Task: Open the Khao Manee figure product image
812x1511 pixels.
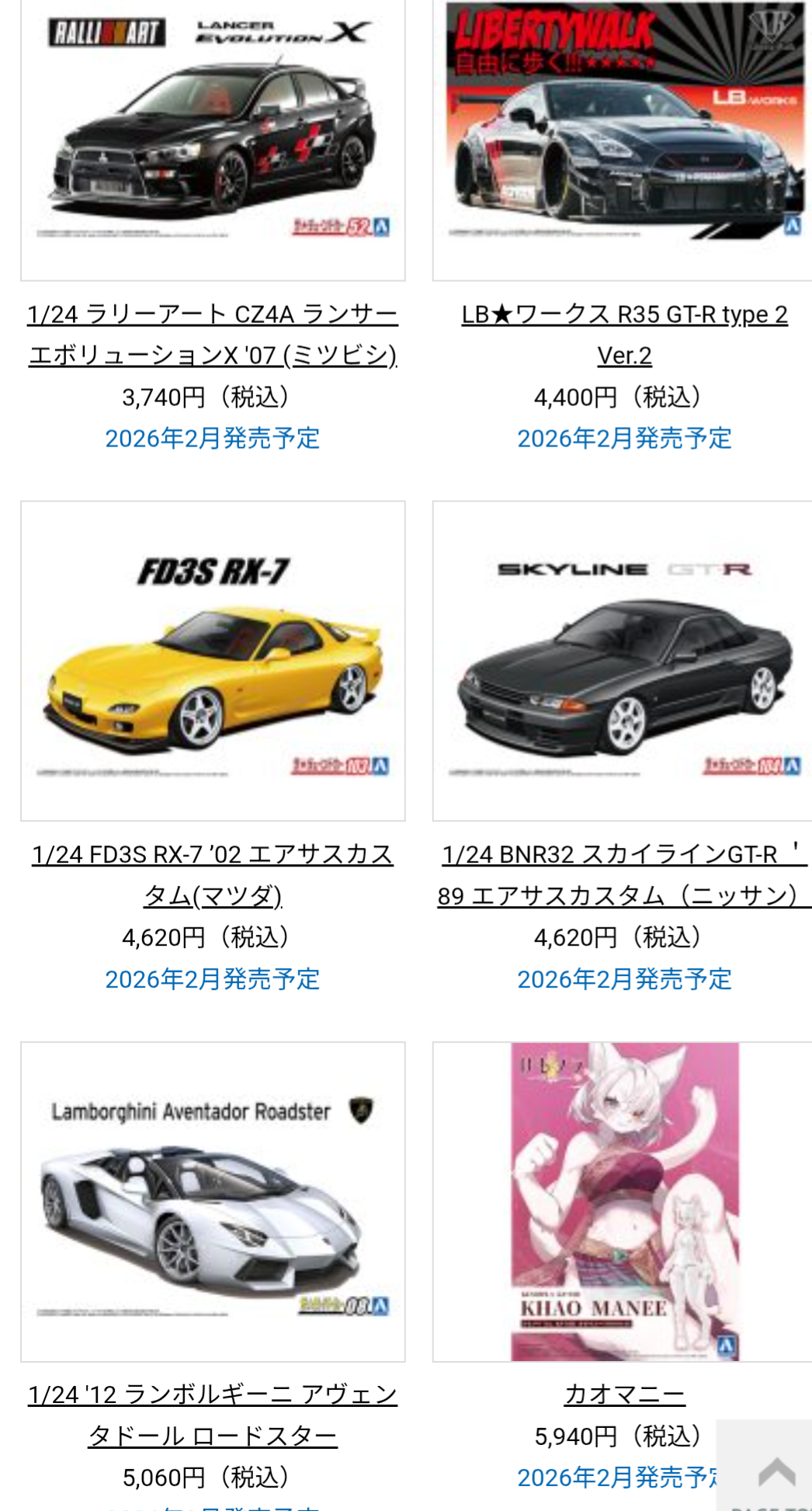Action: (x=623, y=1201)
